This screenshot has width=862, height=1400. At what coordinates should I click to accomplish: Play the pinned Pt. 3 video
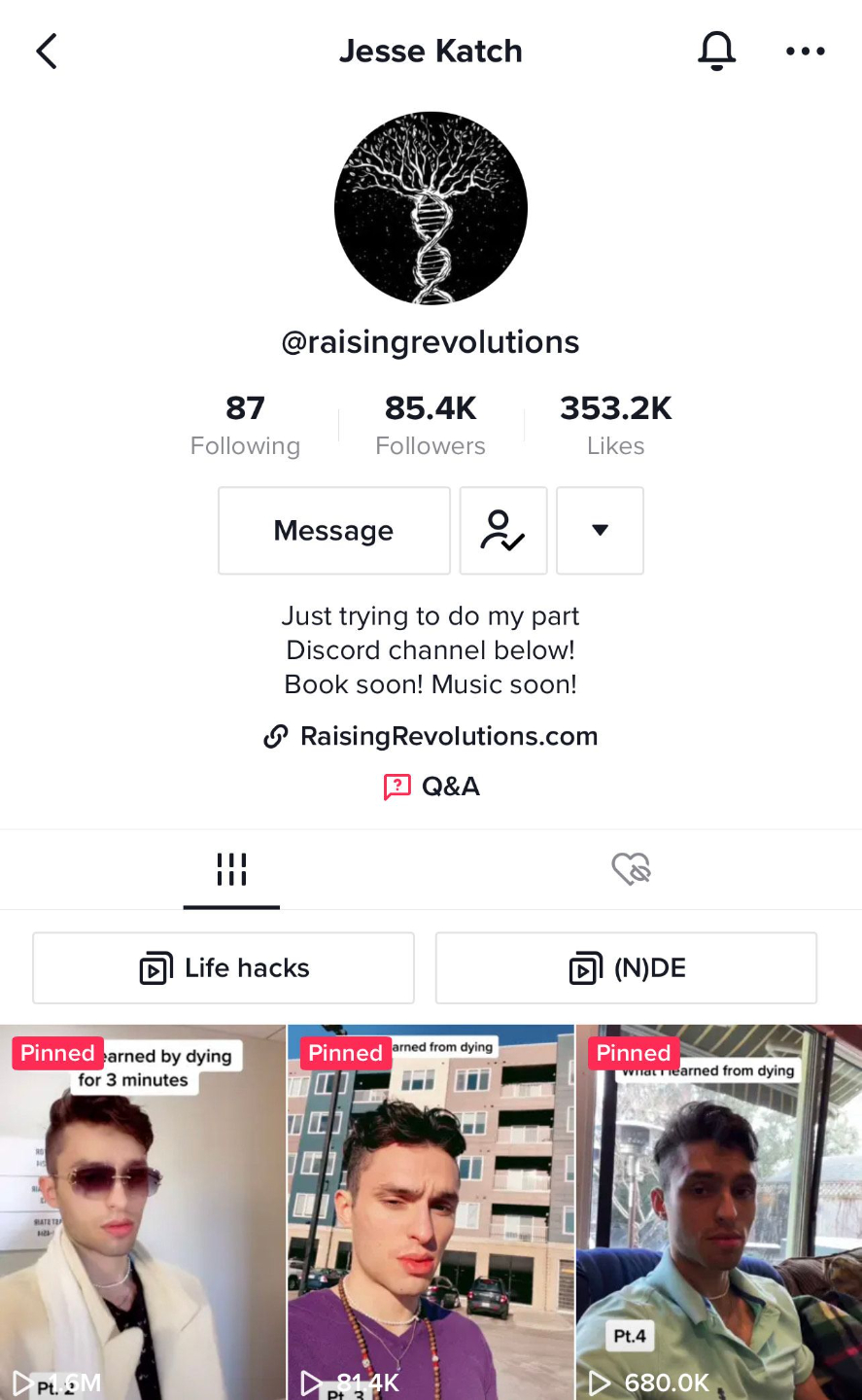(431, 1212)
